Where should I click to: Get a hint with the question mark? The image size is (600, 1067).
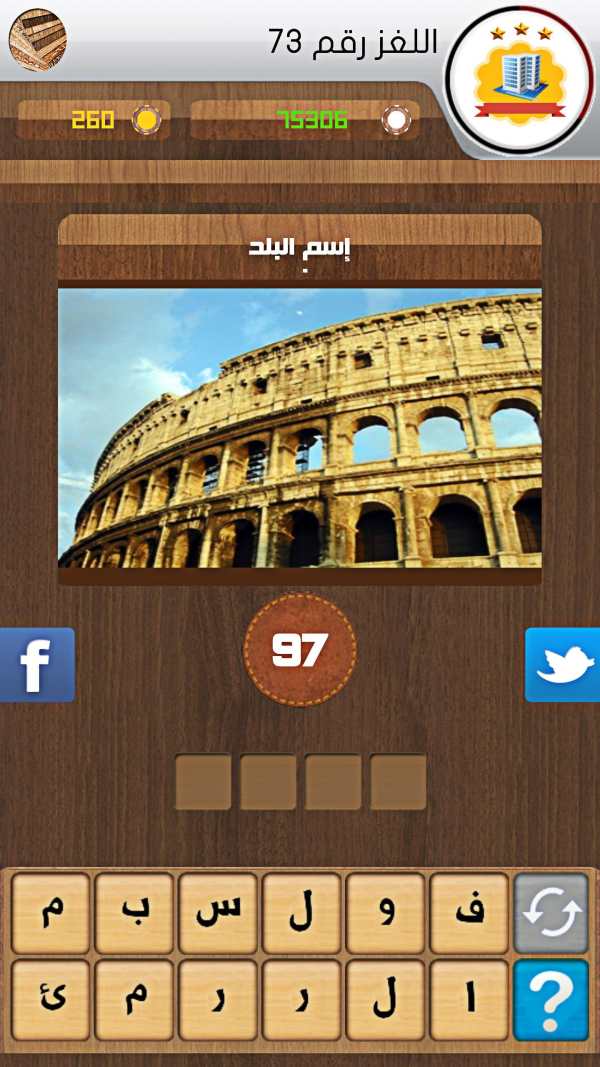(551, 1000)
